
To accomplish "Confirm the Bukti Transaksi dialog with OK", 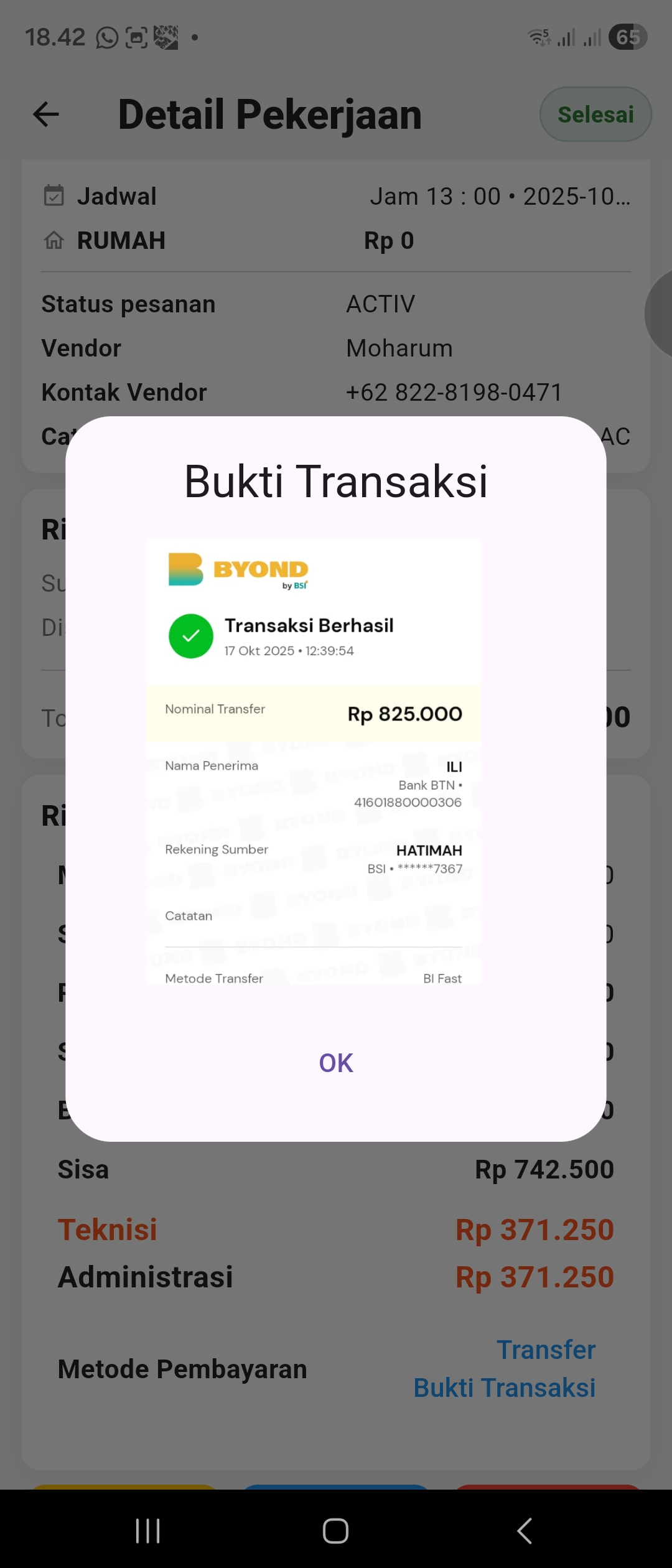I will pyautogui.click(x=336, y=1063).
